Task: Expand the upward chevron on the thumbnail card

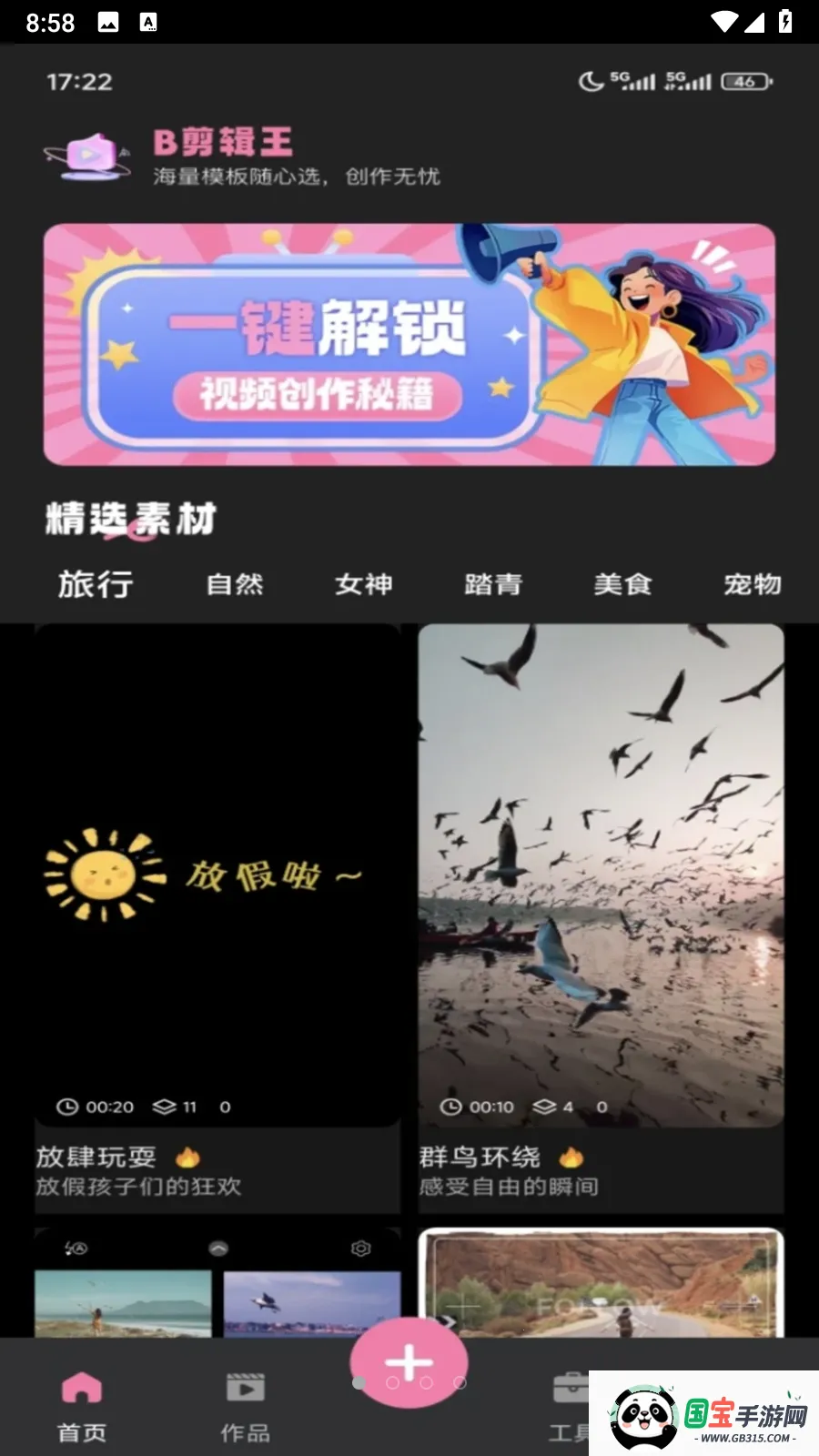Action: pyautogui.click(x=217, y=1248)
